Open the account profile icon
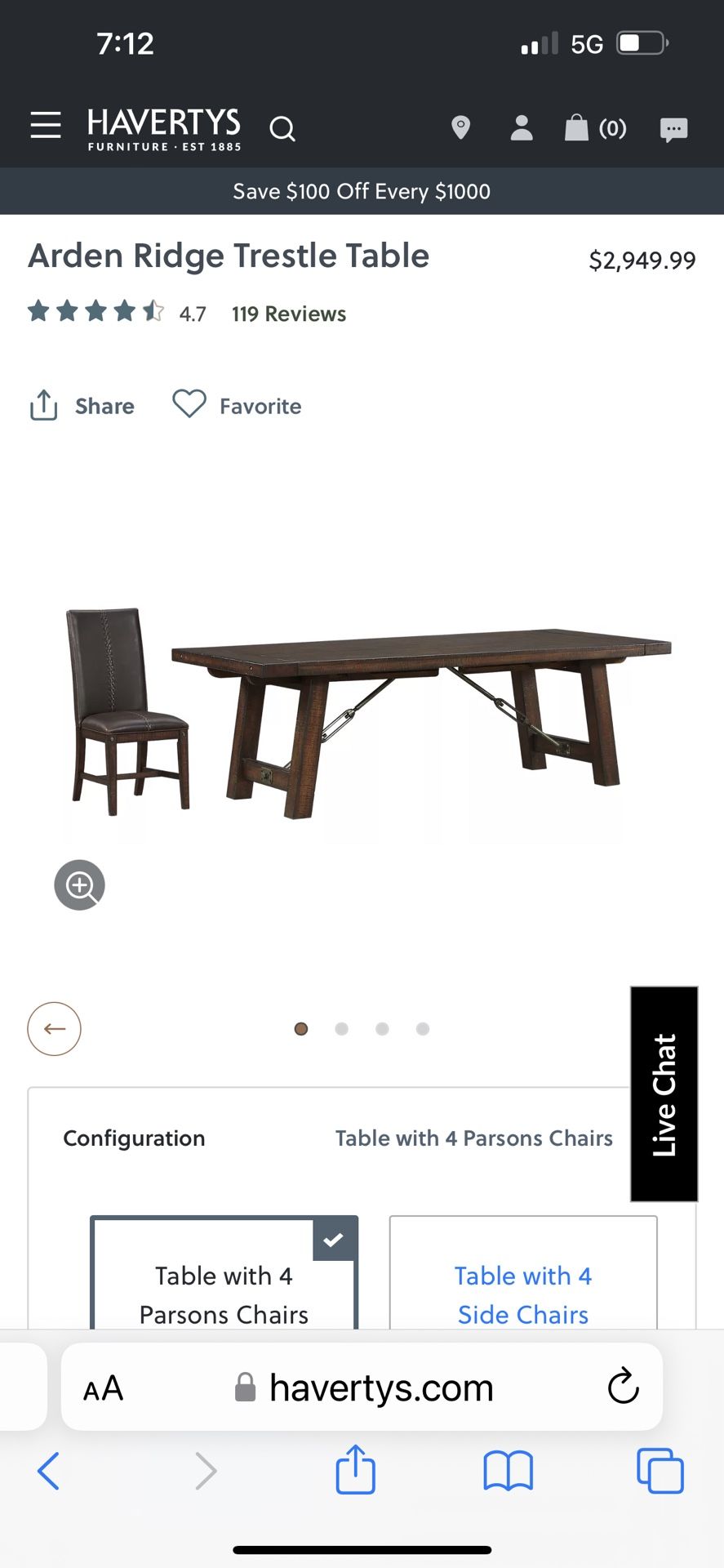This screenshot has height=1568, width=724. tap(521, 128)
